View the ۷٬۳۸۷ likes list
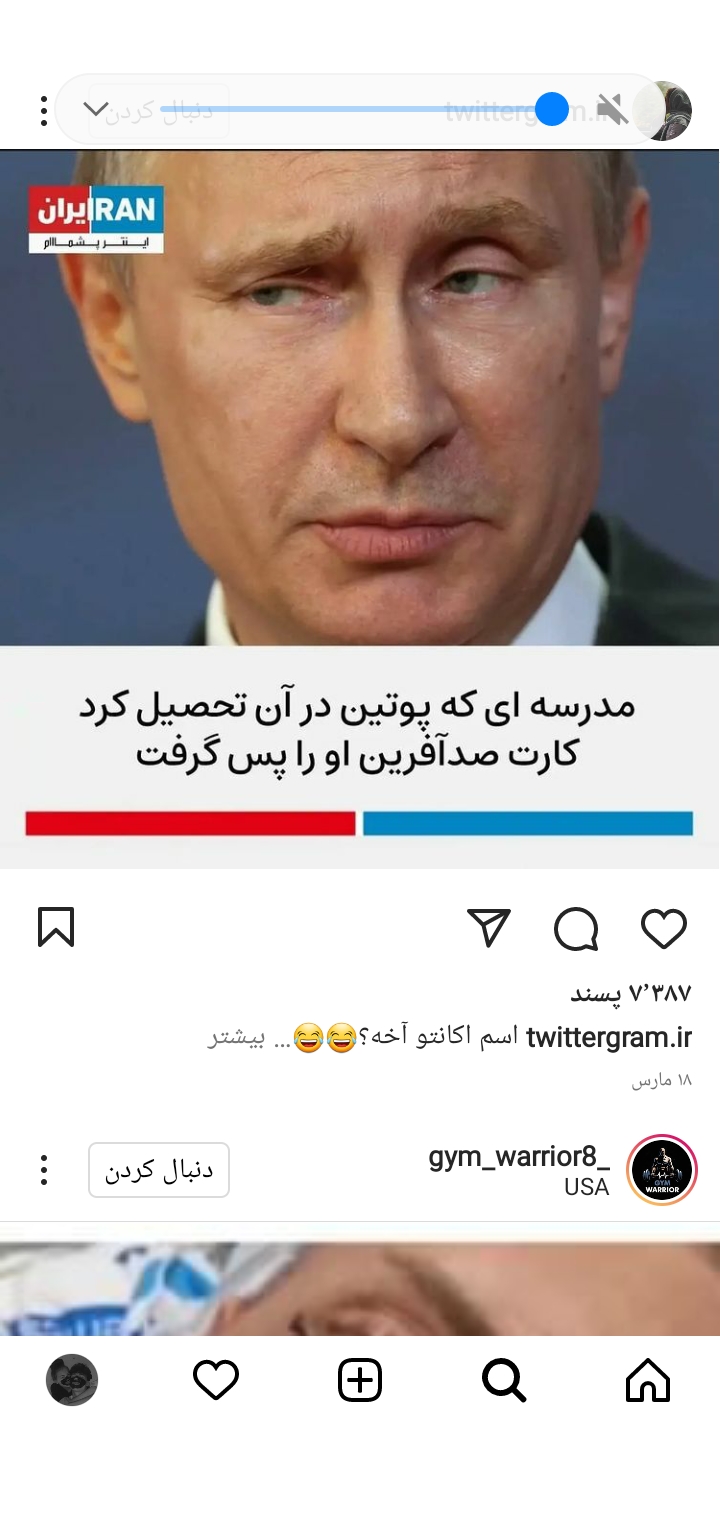 pyautogui.click(x=630, y=993)
